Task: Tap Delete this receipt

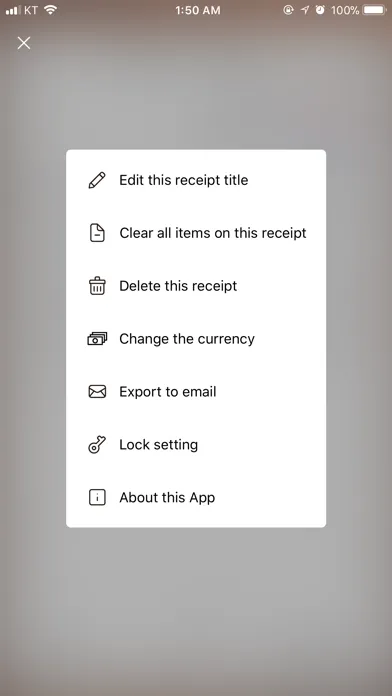Action: click(x=196, y=286)
